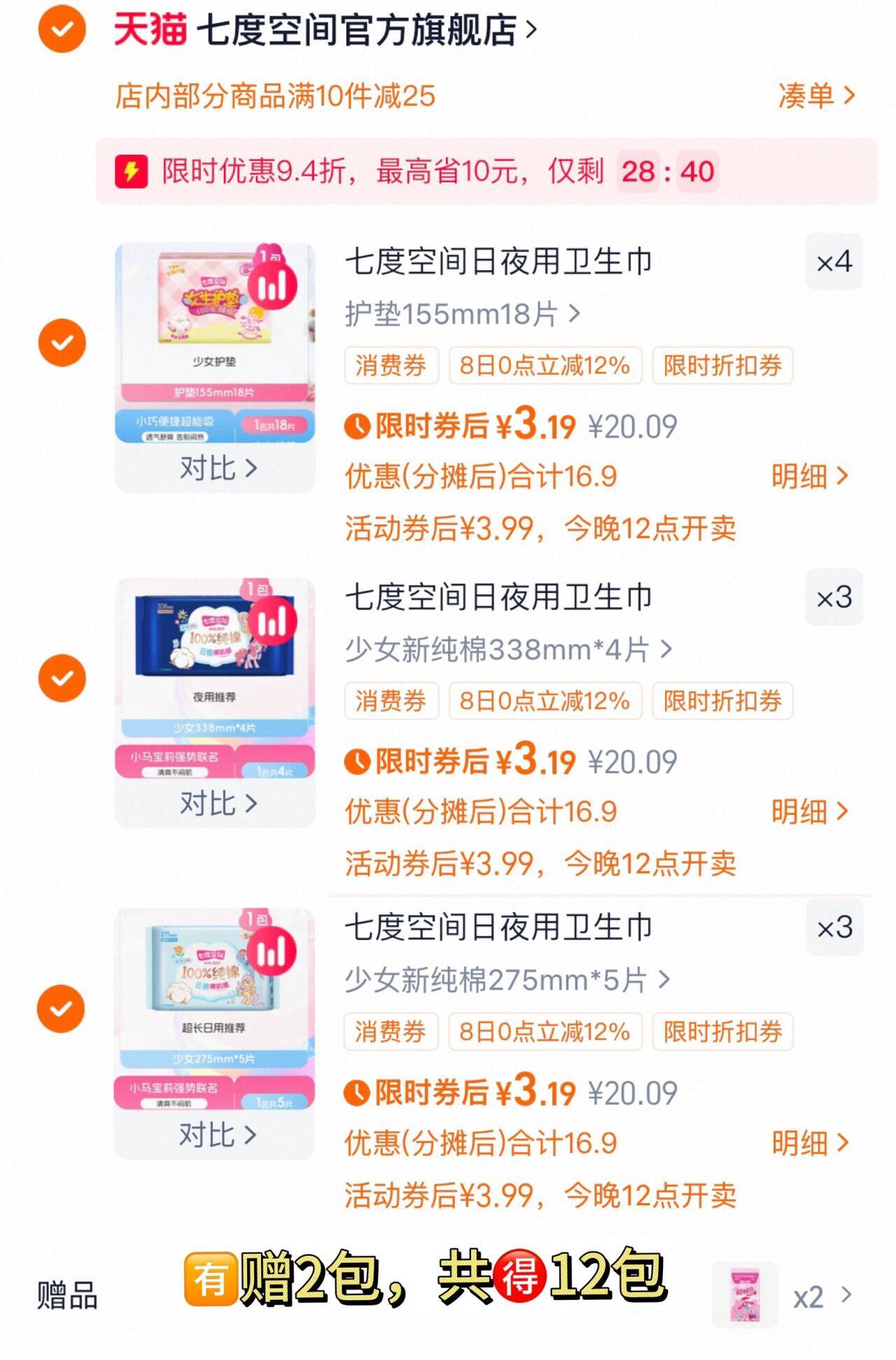This screenshot has width=896, height=1360.
Task: Click the lightning flash sale icon
Action: click(130, 170)
